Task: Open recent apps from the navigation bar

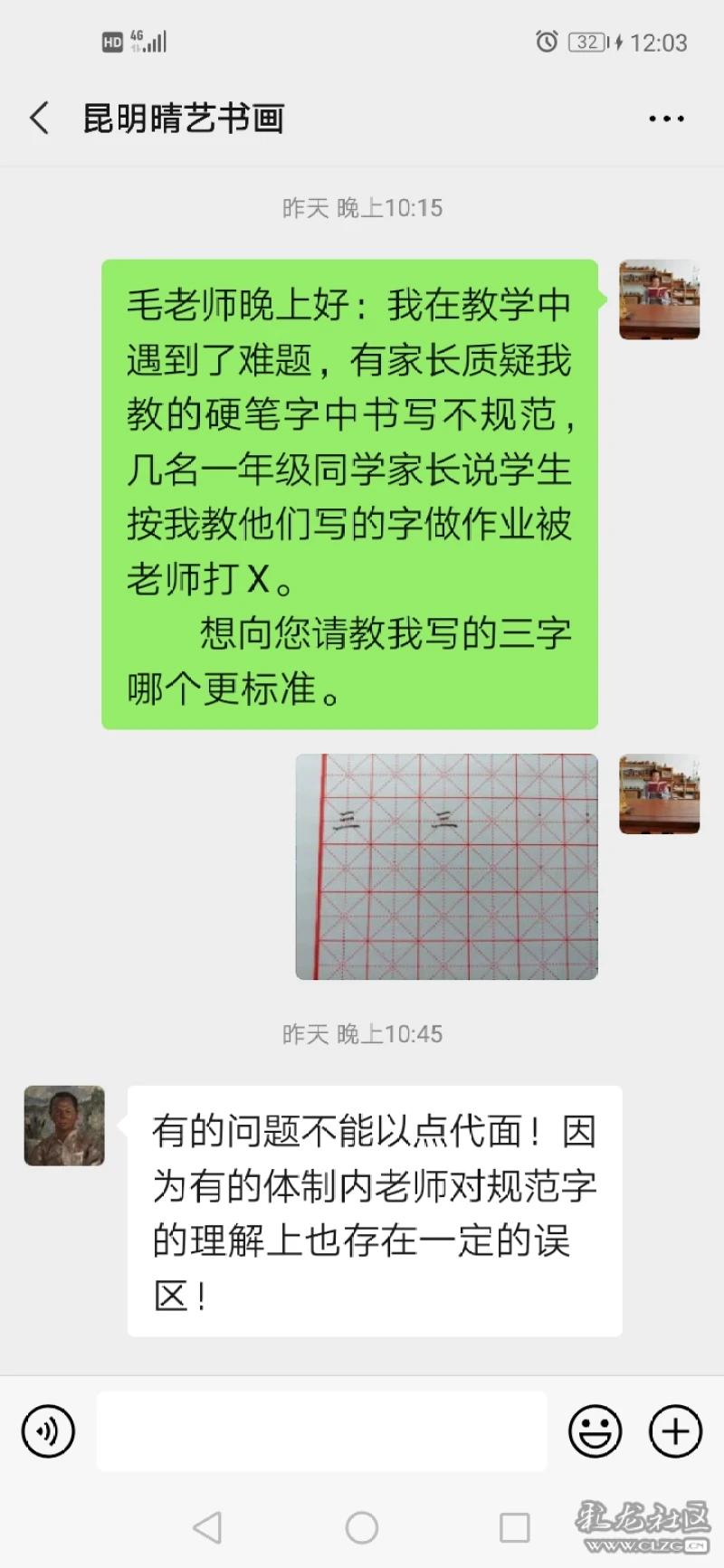Action: 514,1527
